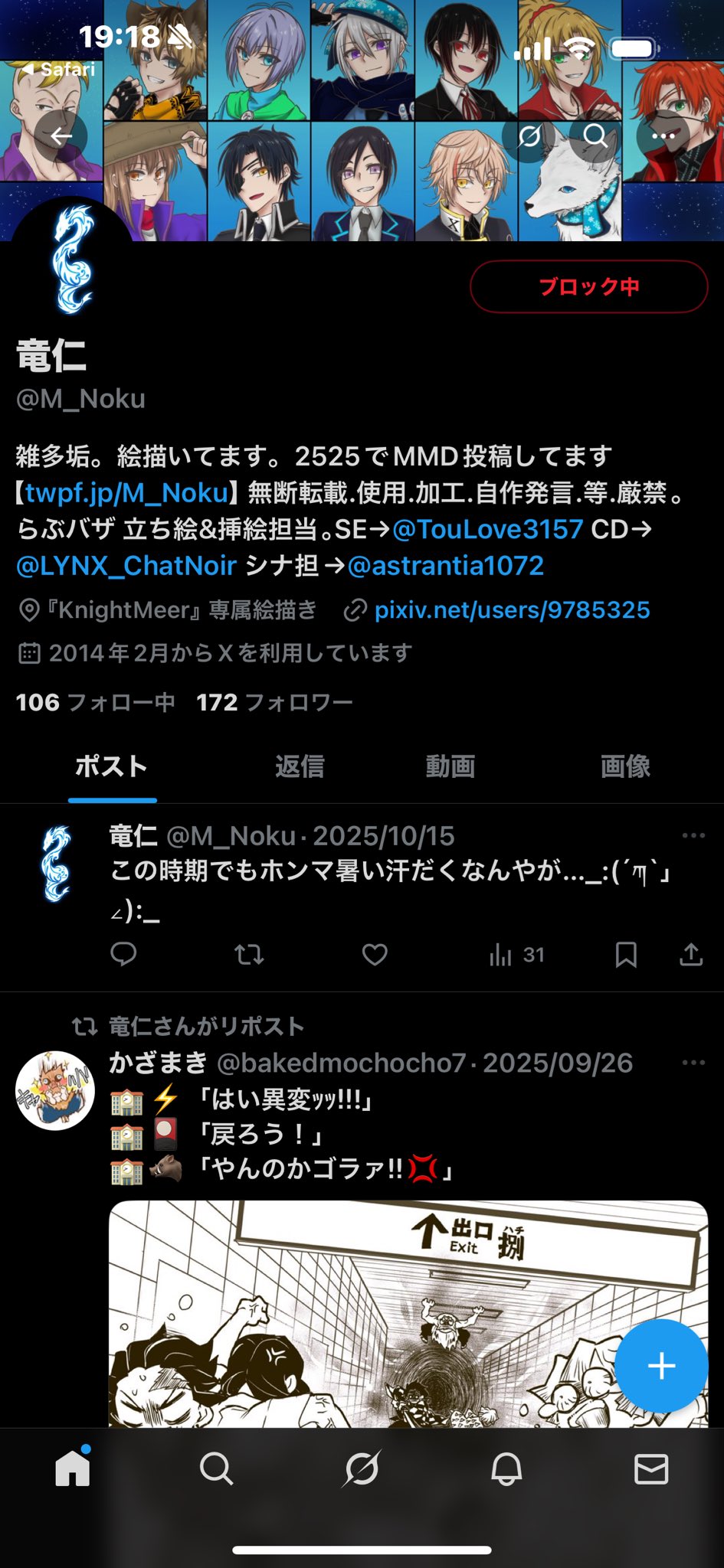Switch to the 返信 tab
This screenshot has width=724, height=1568.
pos(300,766)
